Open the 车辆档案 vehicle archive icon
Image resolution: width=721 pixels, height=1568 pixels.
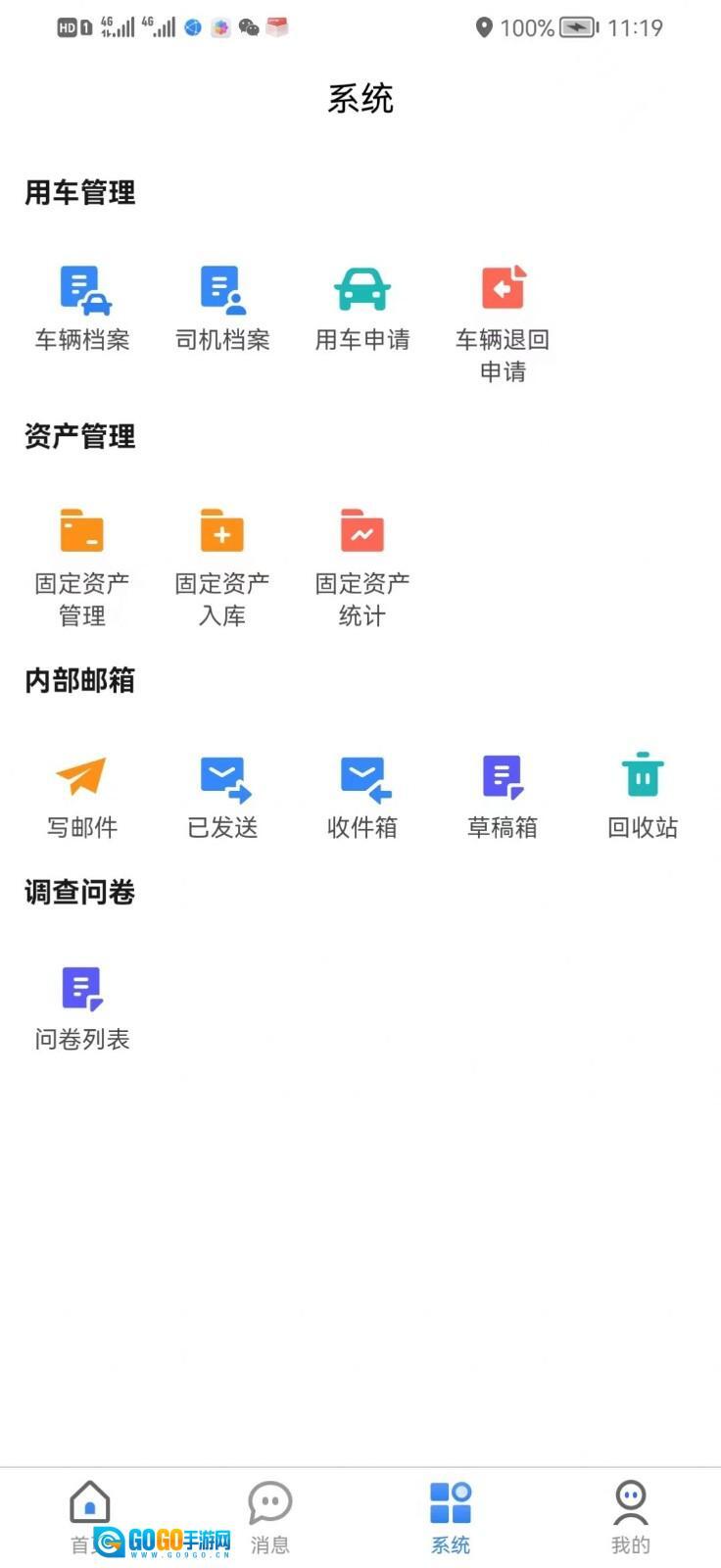coord(82,289)
